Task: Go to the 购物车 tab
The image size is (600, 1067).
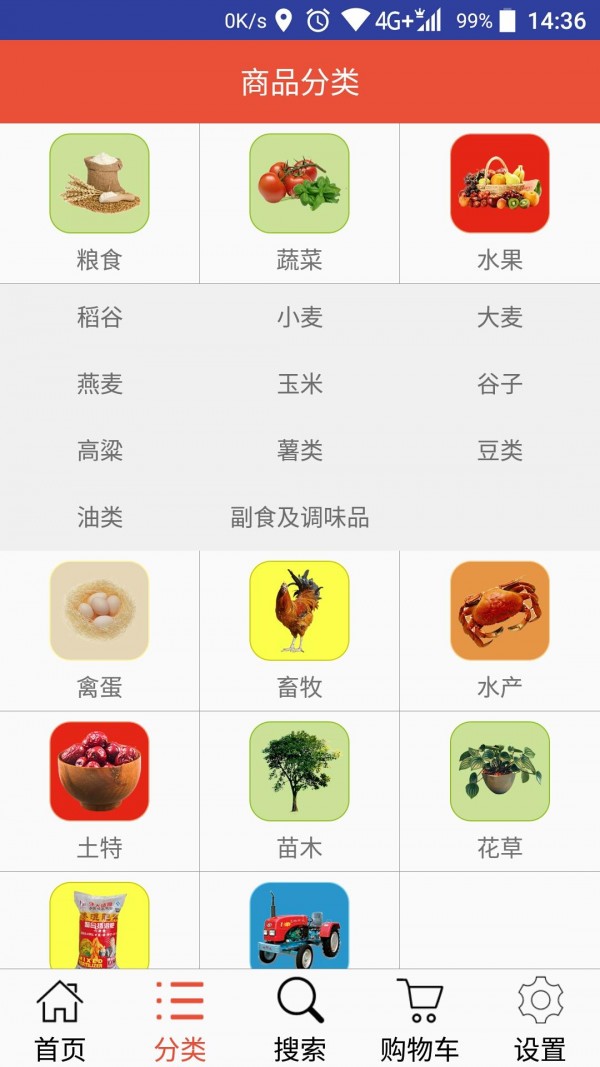Action: point(420,1018)
